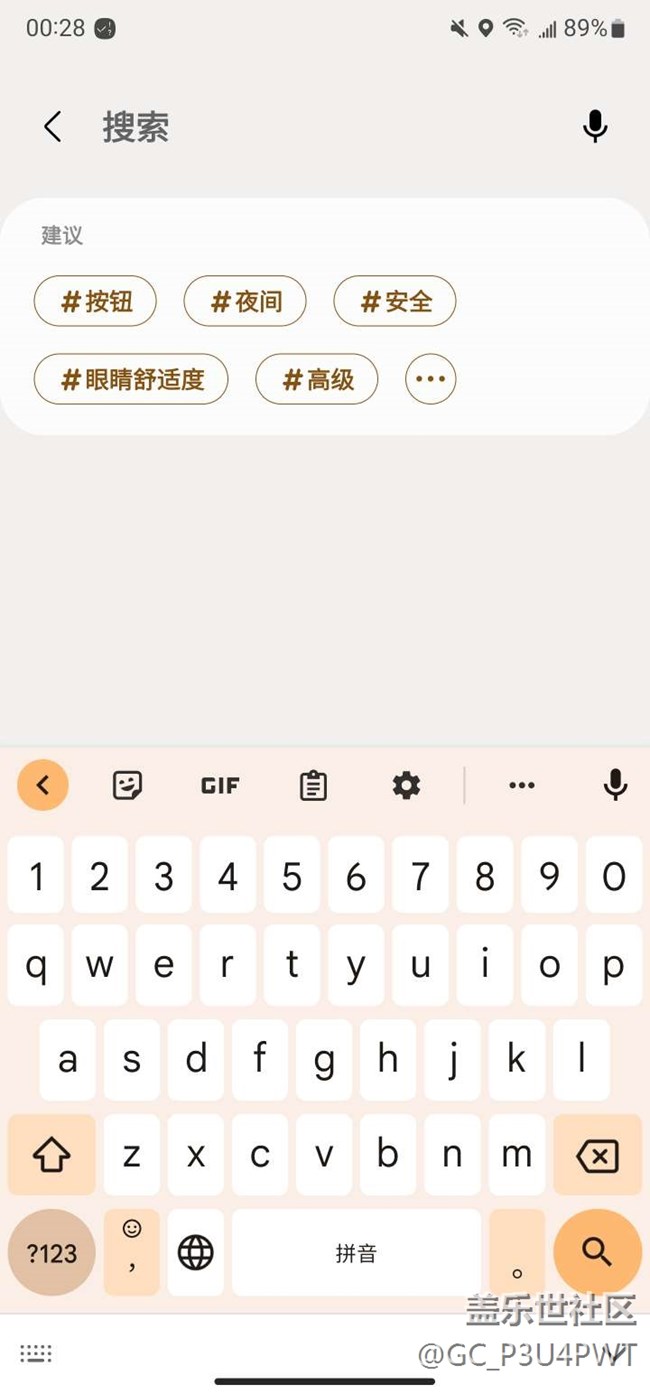The image size is (650, 1394).
Task: Hit the backspace key
Action: pyautogui.click(x=597, y=1156)
